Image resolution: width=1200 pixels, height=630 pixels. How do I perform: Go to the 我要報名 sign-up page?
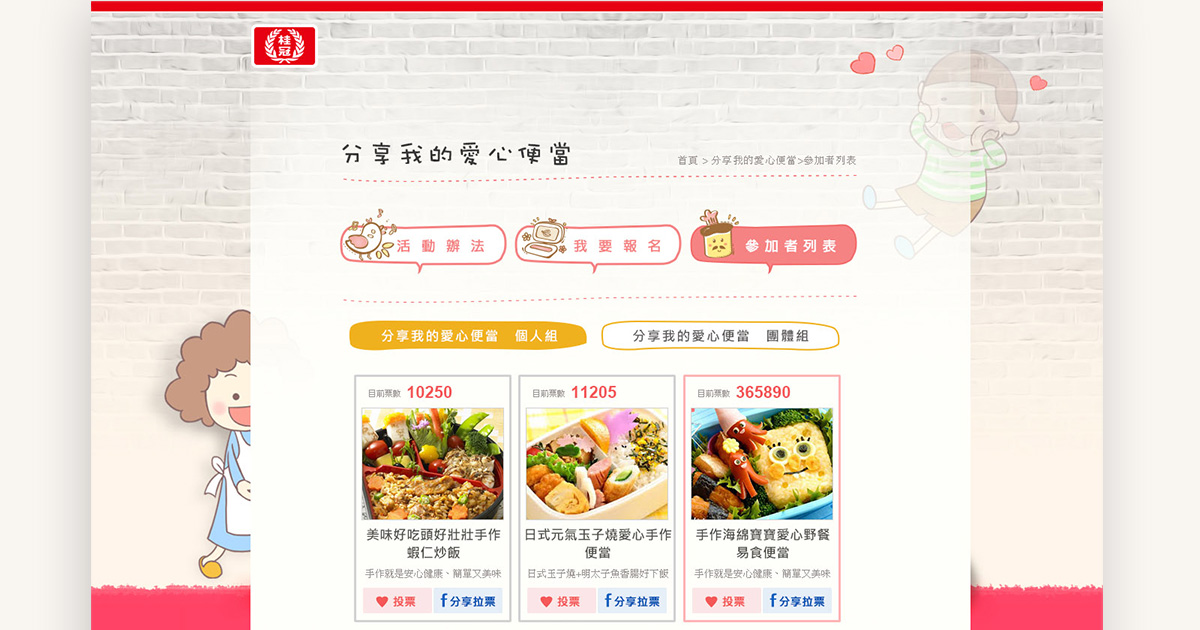(x=598, y=246)
